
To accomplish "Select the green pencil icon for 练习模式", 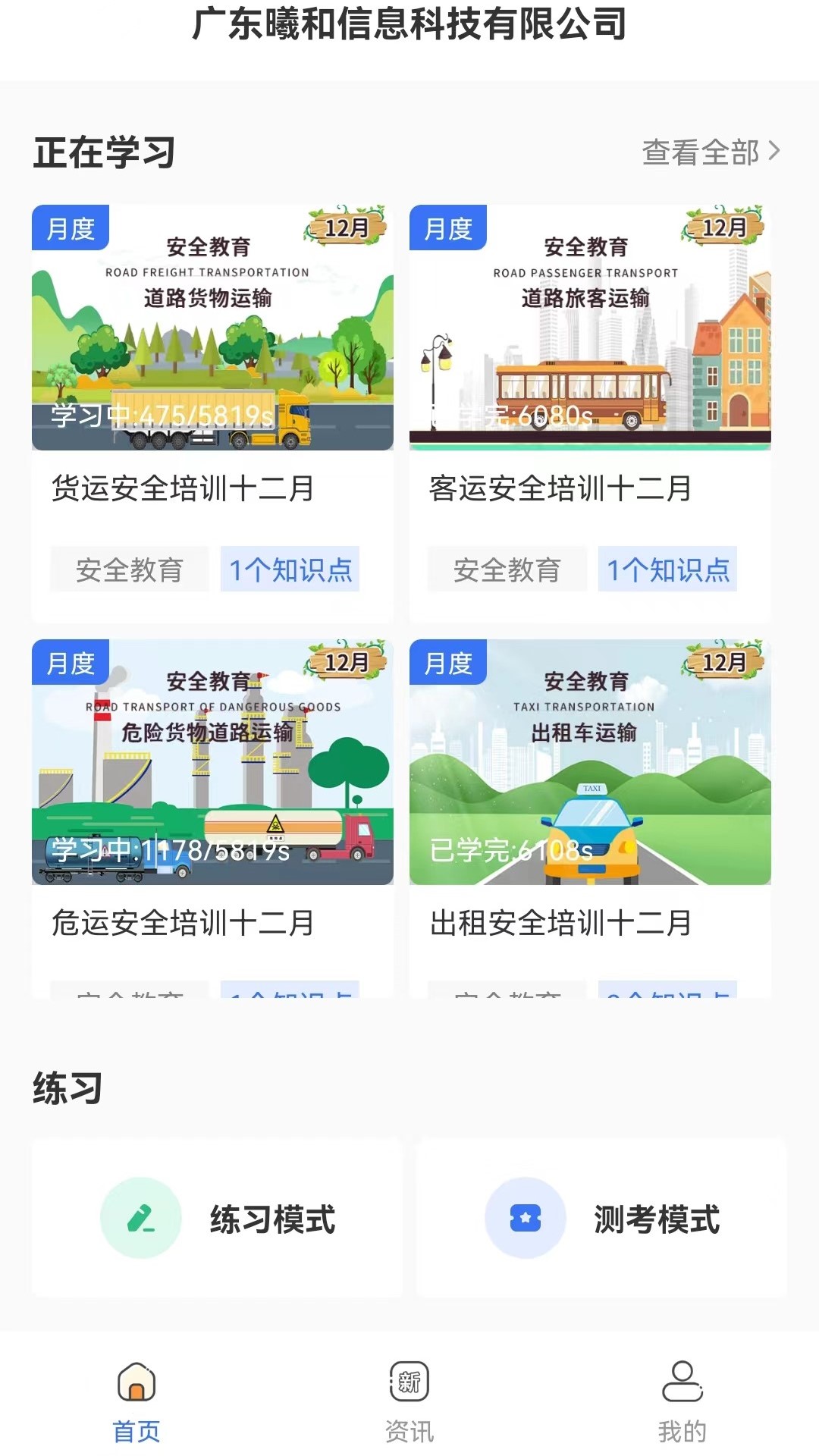I will [x=141, y=1216].
